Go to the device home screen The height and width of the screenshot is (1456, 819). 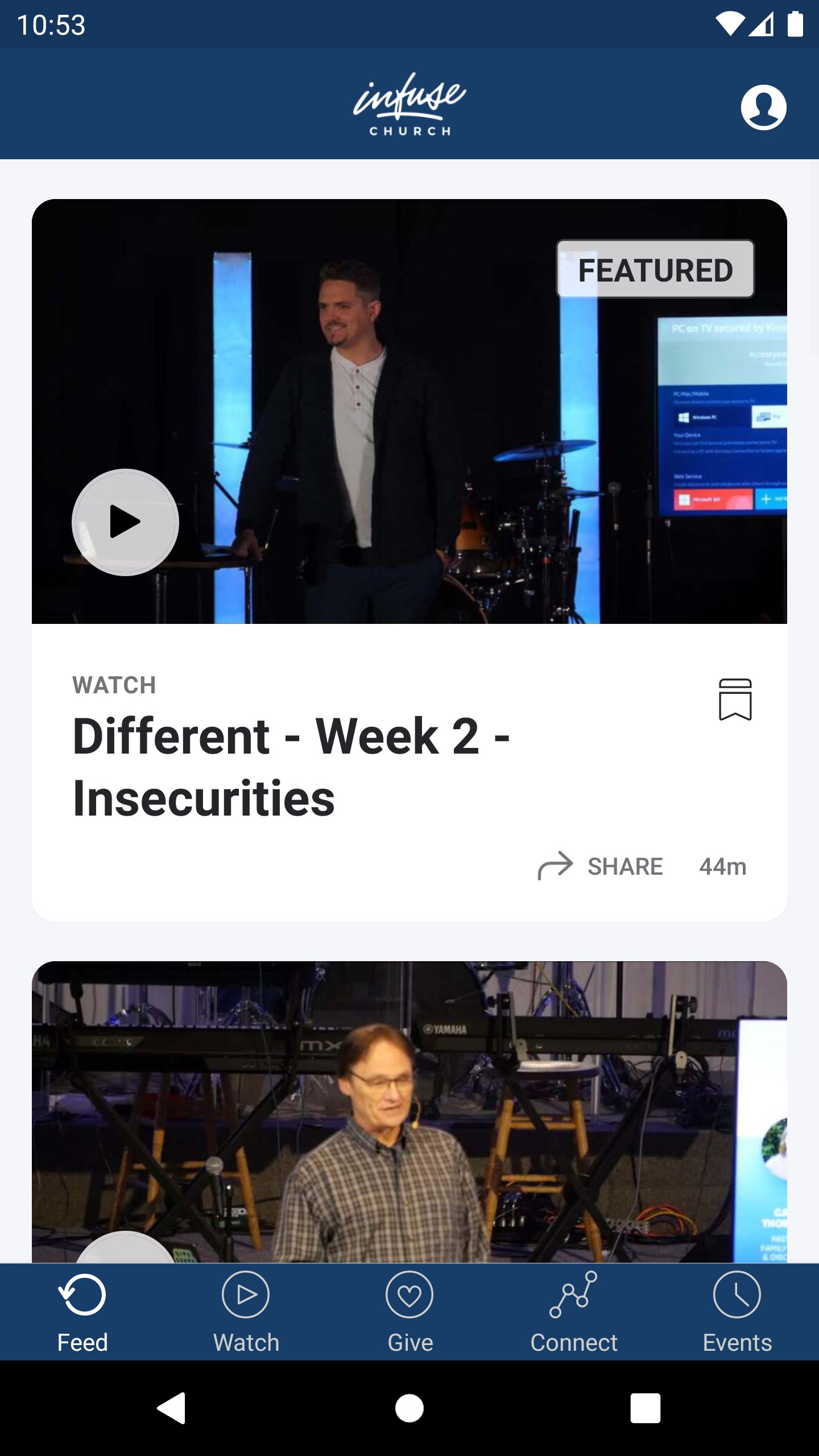point(409,1408)
